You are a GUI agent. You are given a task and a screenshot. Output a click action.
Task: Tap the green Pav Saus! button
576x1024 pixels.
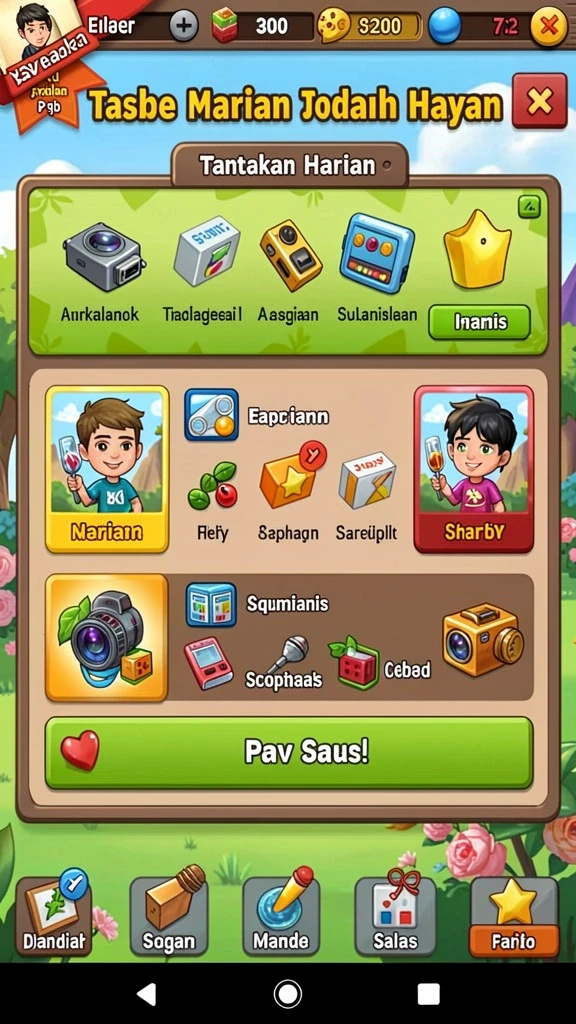[289, 752]
